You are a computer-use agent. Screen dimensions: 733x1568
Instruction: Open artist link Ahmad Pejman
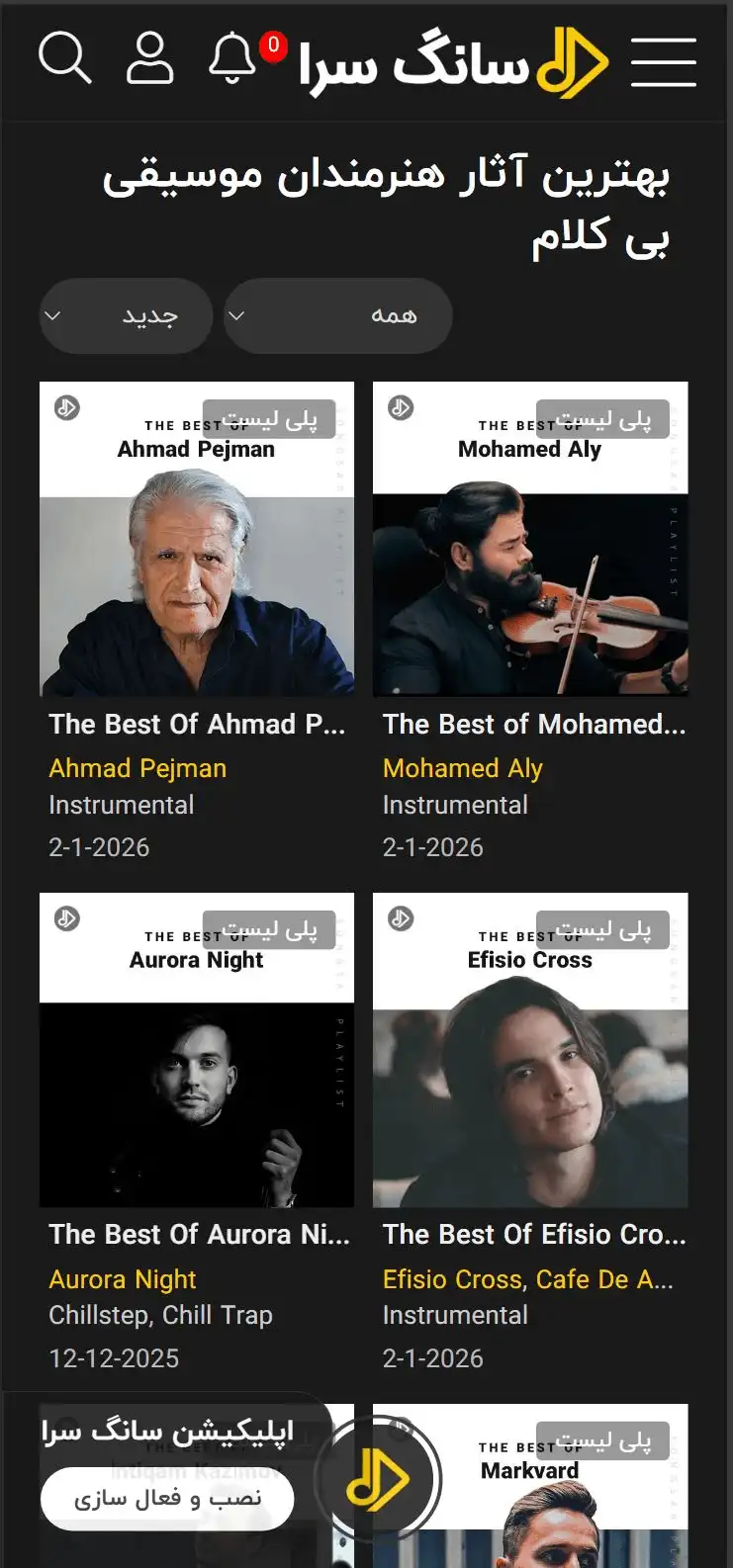137,768
